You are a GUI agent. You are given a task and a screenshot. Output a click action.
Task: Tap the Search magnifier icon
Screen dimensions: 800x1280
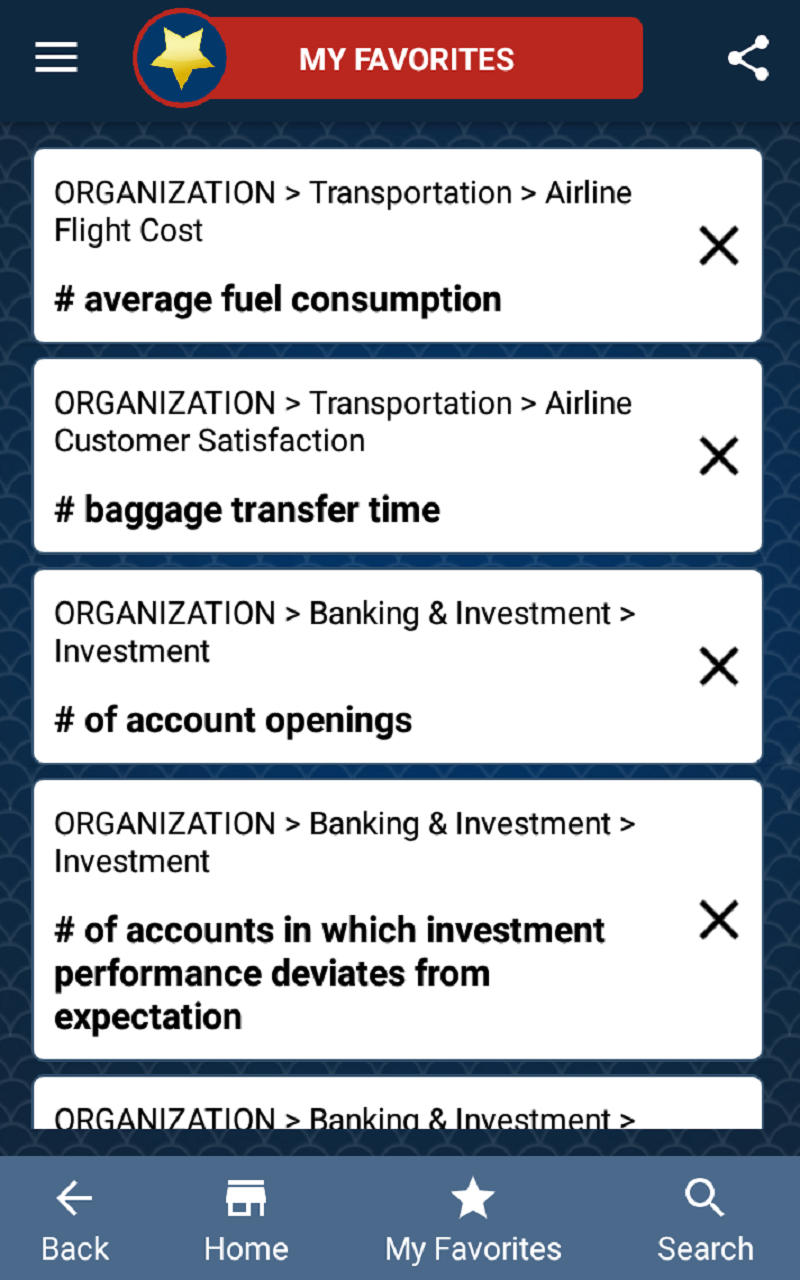click(704, 1196)
